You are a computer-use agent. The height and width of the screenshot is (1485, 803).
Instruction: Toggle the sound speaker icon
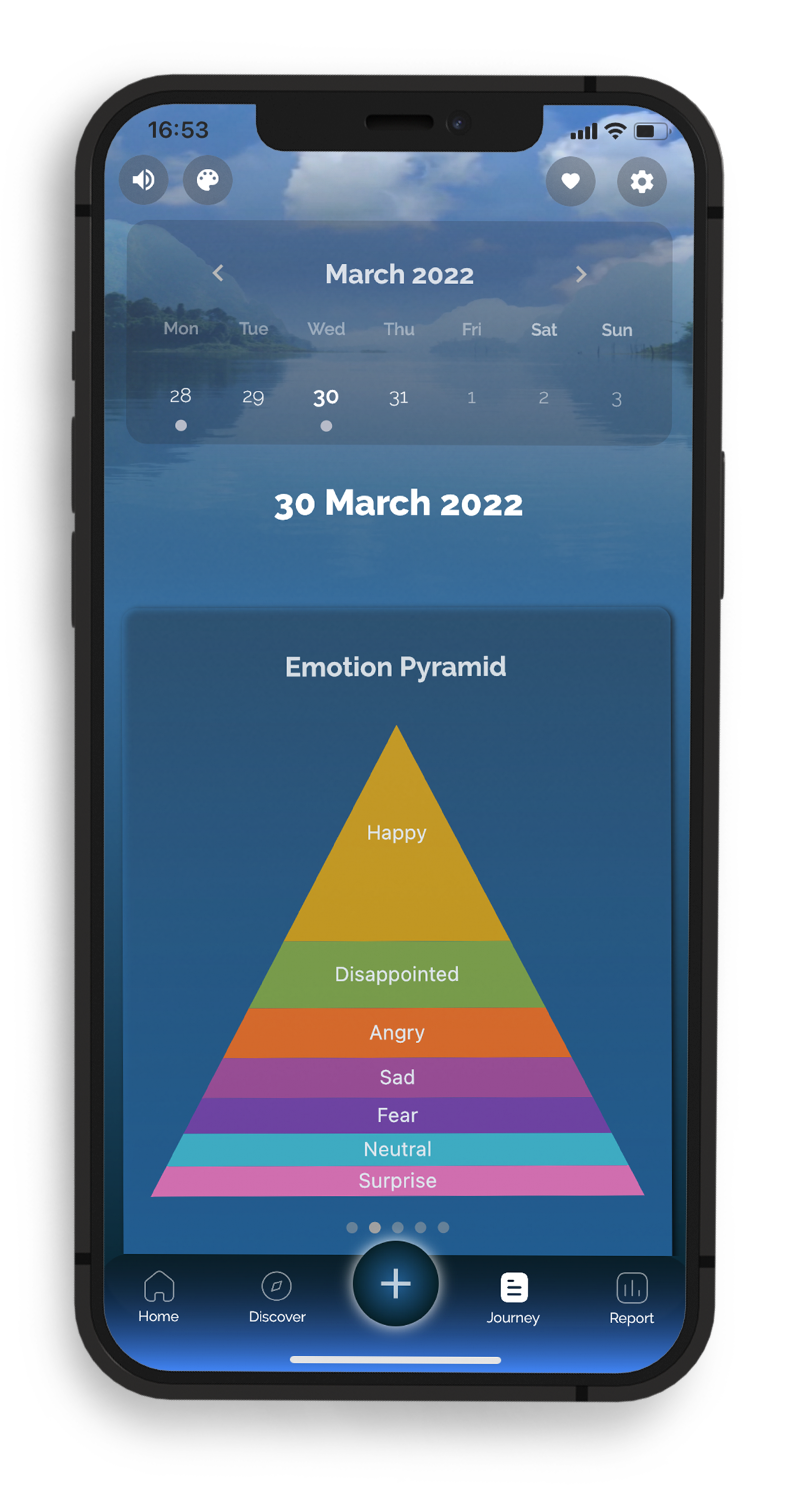[x=144, y=180]
